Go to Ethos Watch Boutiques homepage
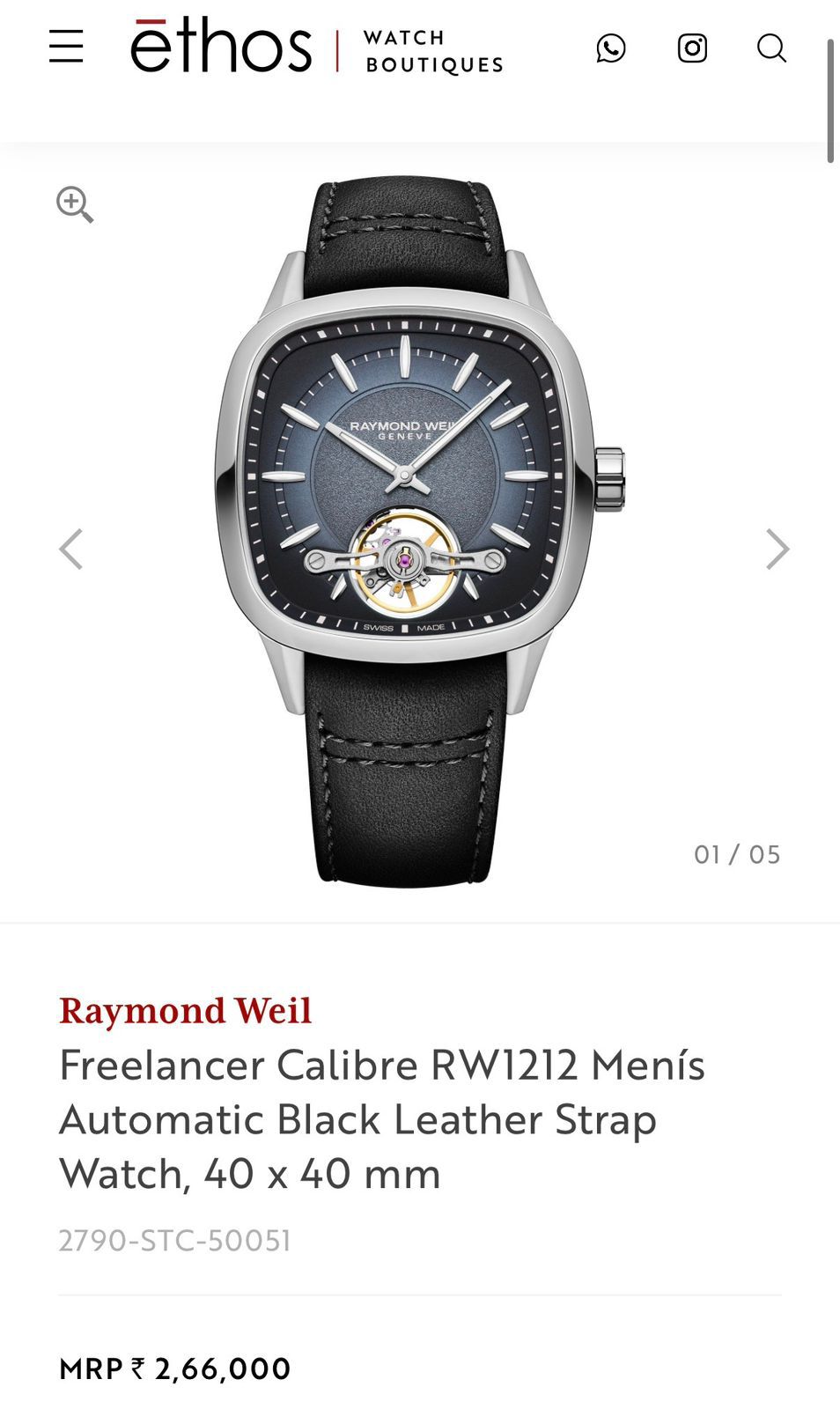 click(x=316, y=48)
